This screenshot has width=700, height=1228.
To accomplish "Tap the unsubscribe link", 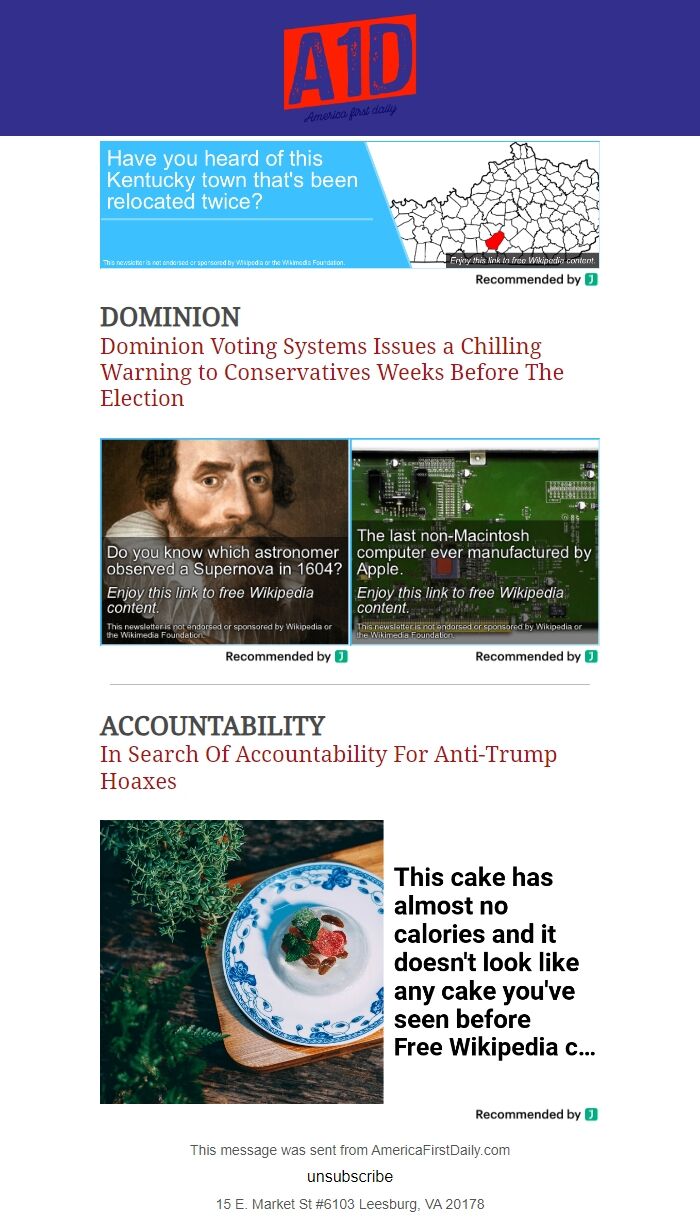I will 350,1176.
